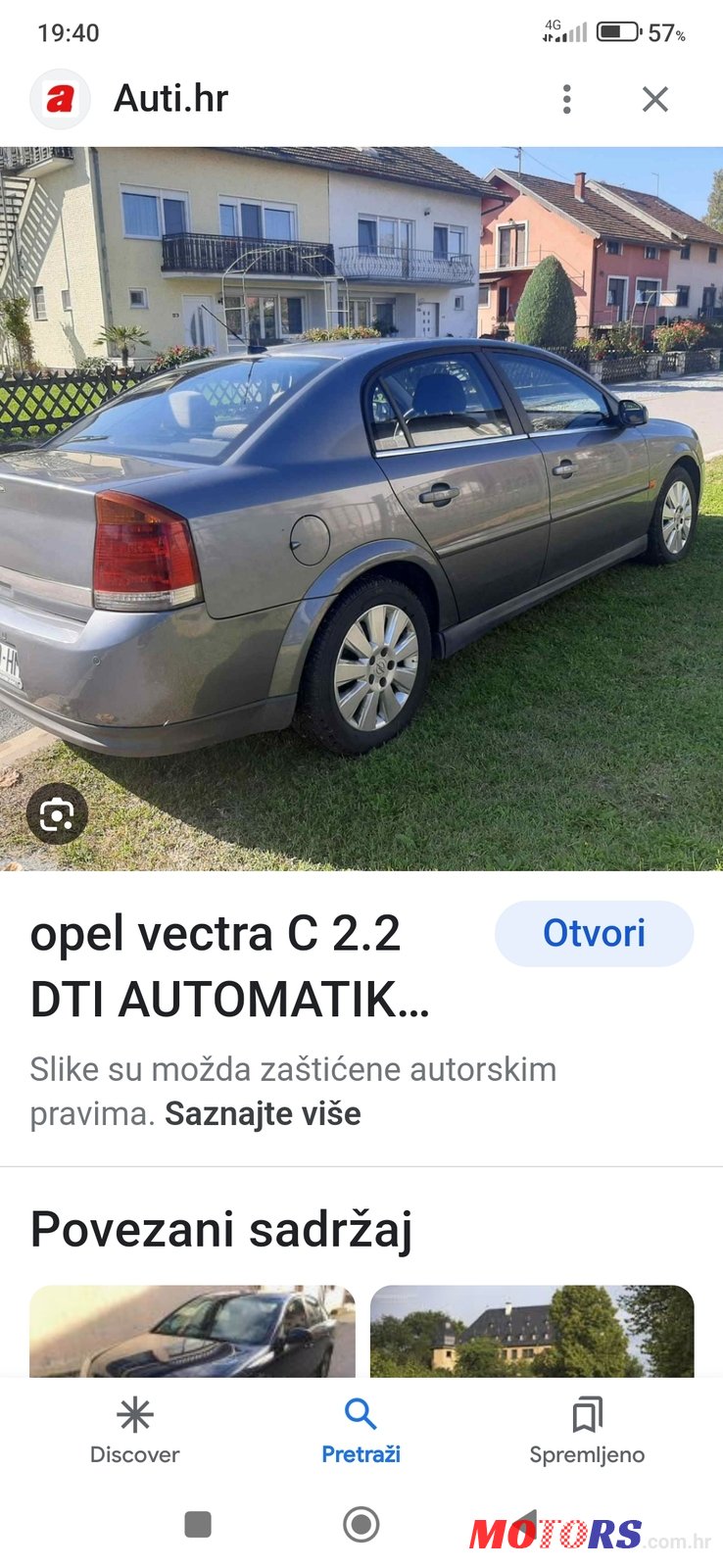This screenshot has width=723, height=1568.
Task: Tap the Auti.hr favicon logo
Action: [x=61, y=98]
